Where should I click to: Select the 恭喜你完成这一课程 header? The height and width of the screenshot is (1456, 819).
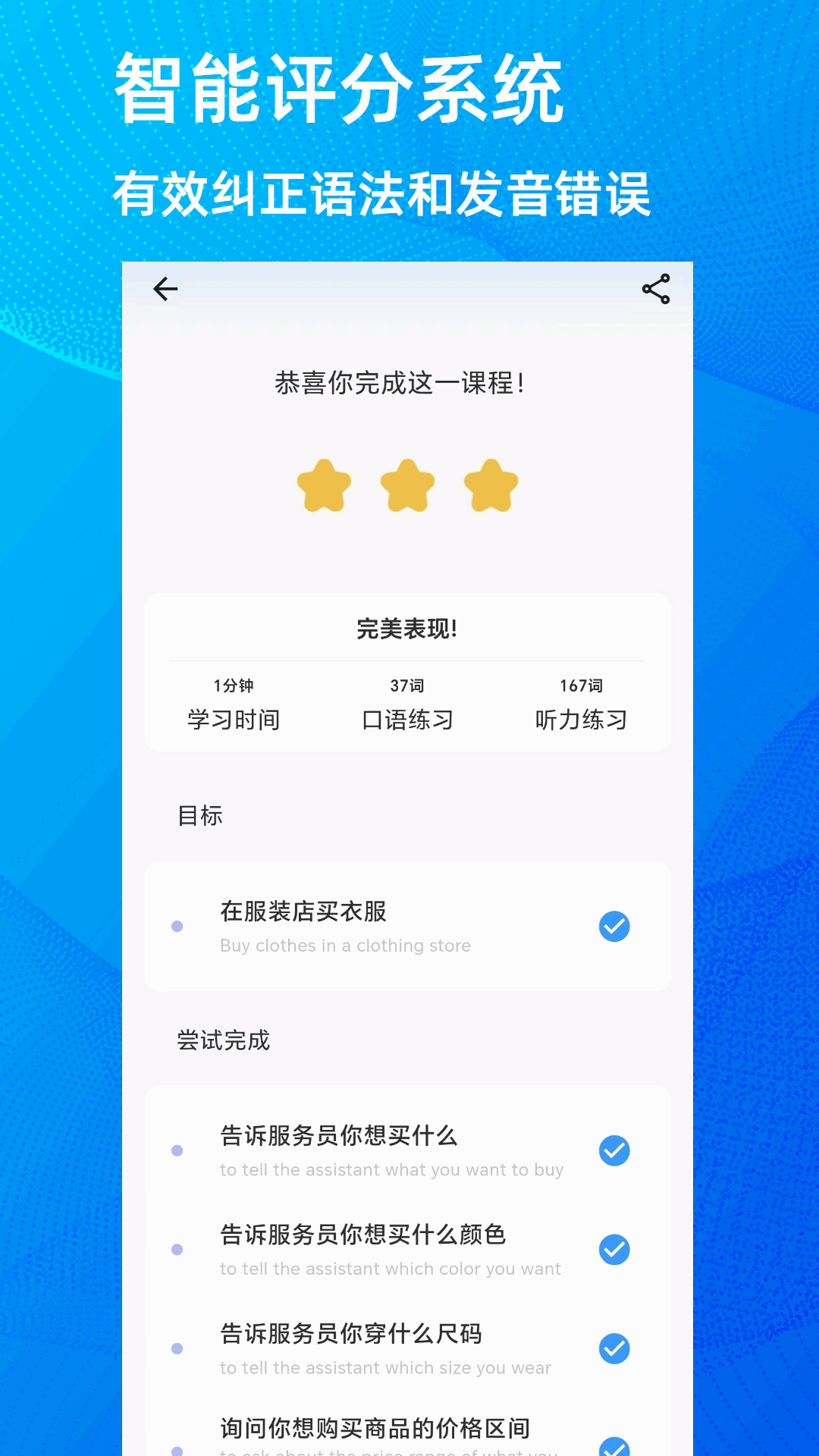407,384
